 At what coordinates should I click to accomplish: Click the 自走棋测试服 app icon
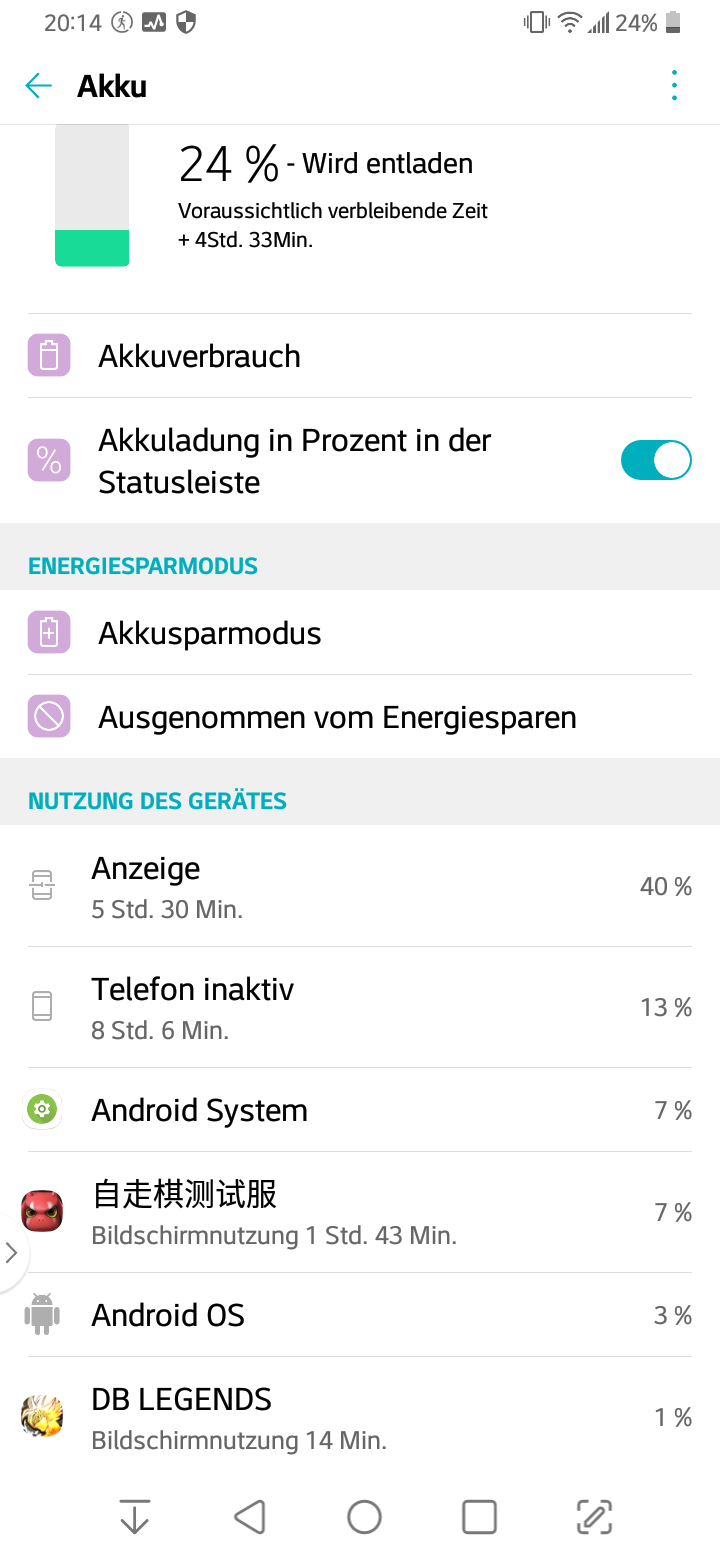click(x=41, y=1211)
